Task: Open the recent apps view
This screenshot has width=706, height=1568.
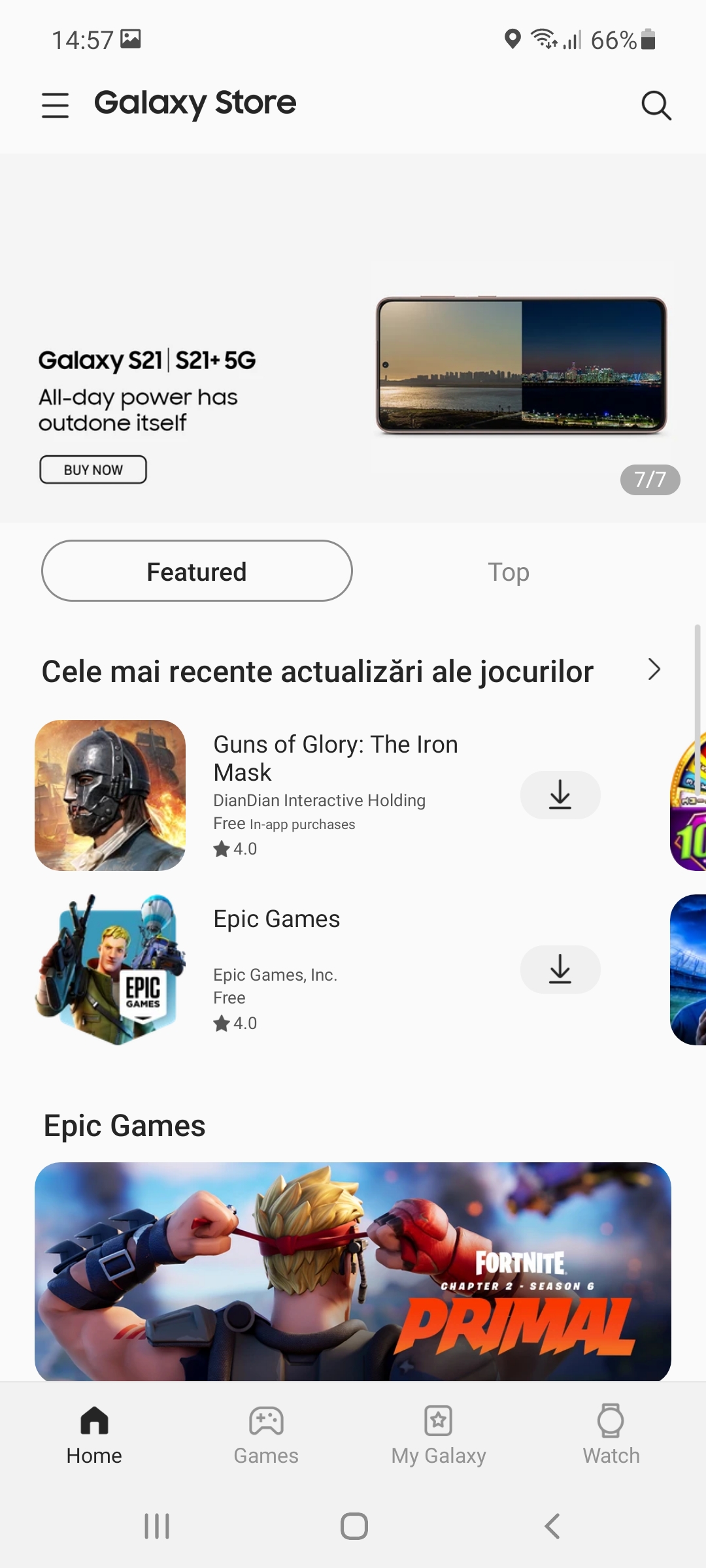Action: 157,1526
